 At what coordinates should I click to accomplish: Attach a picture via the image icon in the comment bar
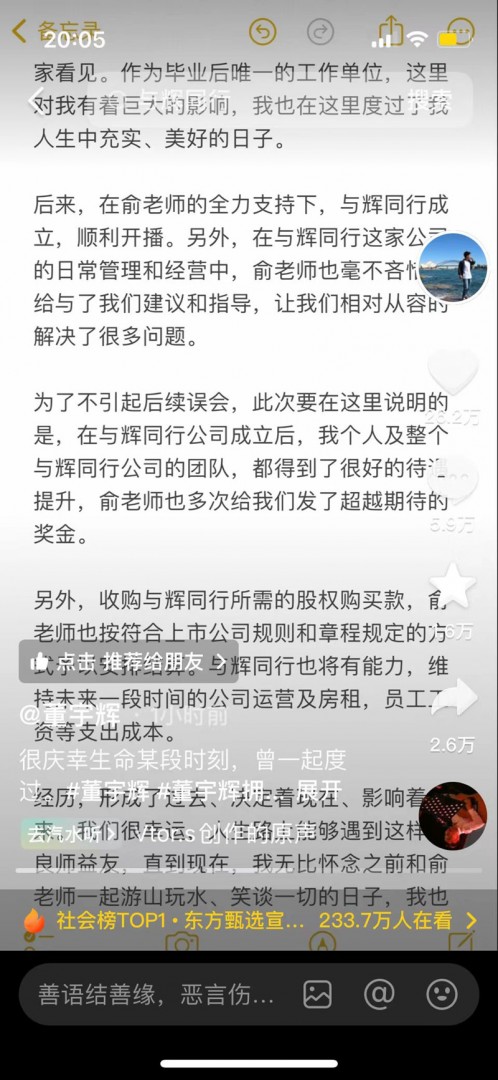[x=318, y=994]
